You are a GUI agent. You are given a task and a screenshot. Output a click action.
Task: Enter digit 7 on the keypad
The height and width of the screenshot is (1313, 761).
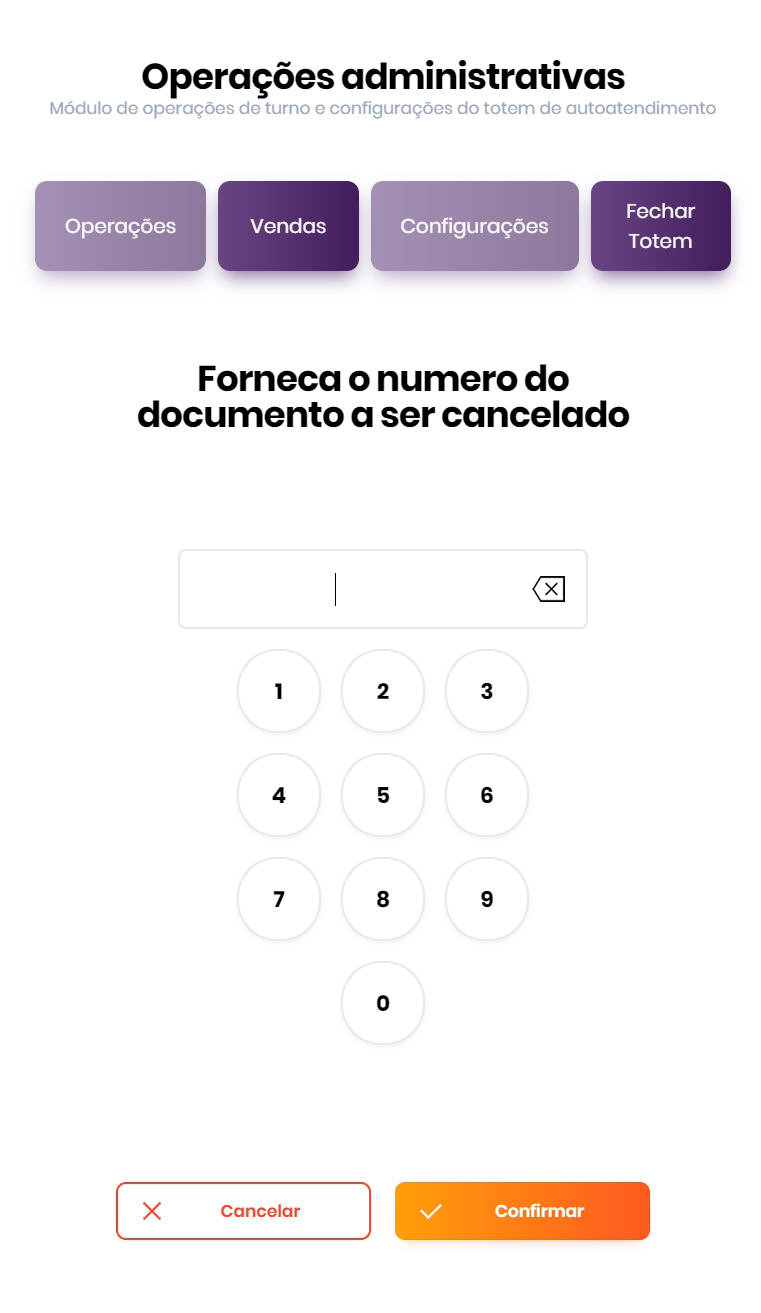click(279, 899)
